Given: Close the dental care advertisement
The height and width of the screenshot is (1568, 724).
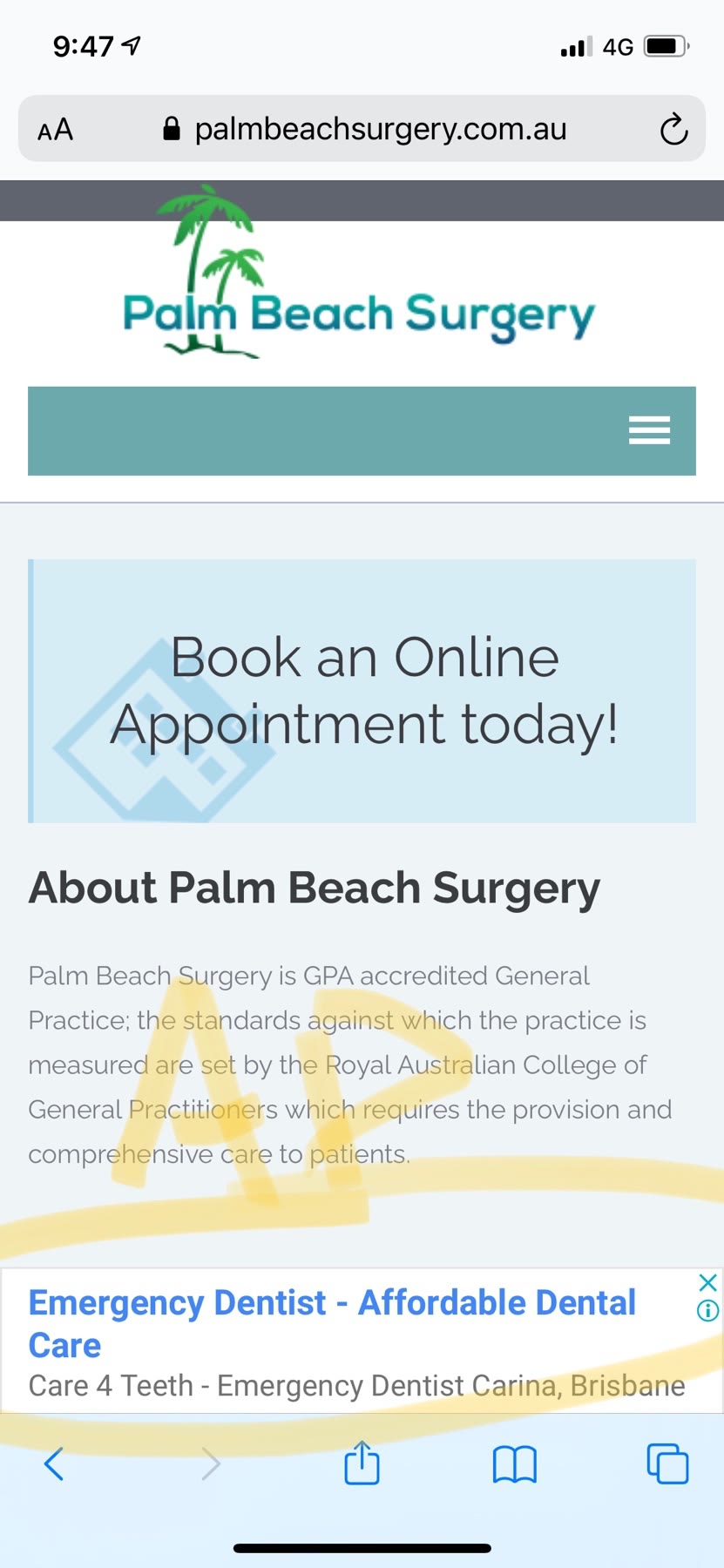Looking at the screenshot, I should click(707, 1282).
